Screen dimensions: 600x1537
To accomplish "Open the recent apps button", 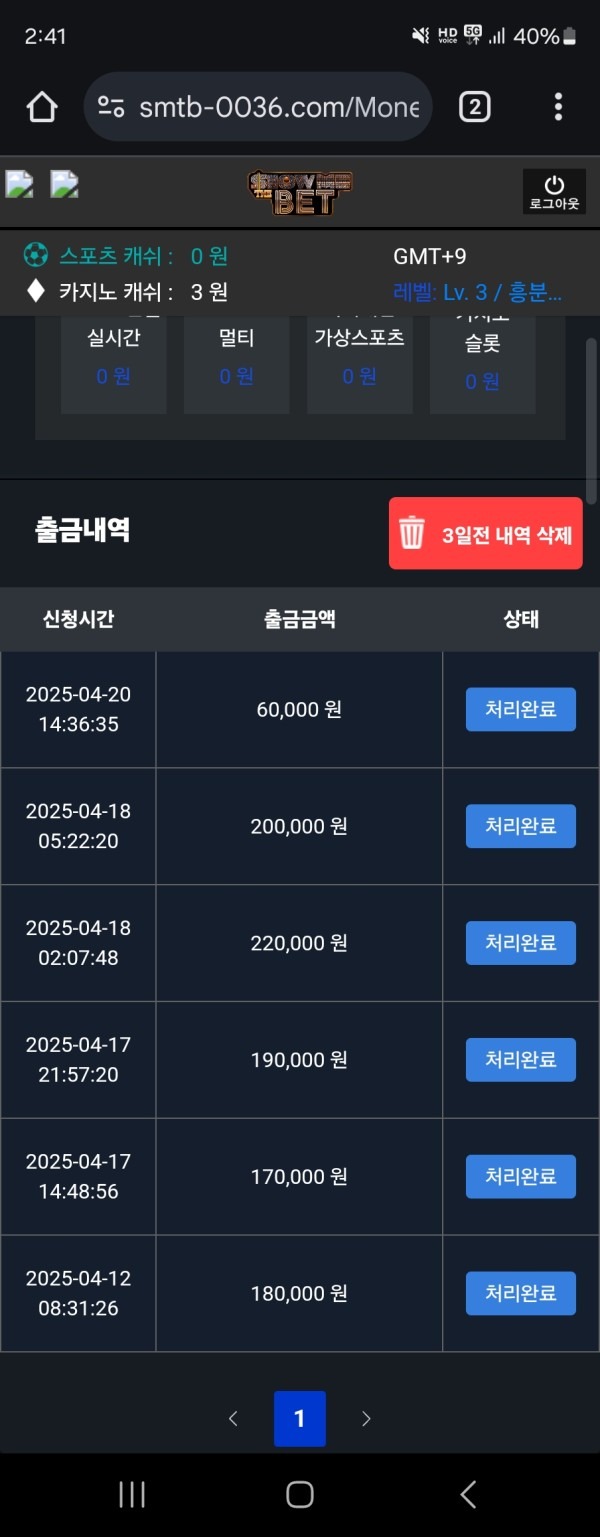I will 132,1494.
